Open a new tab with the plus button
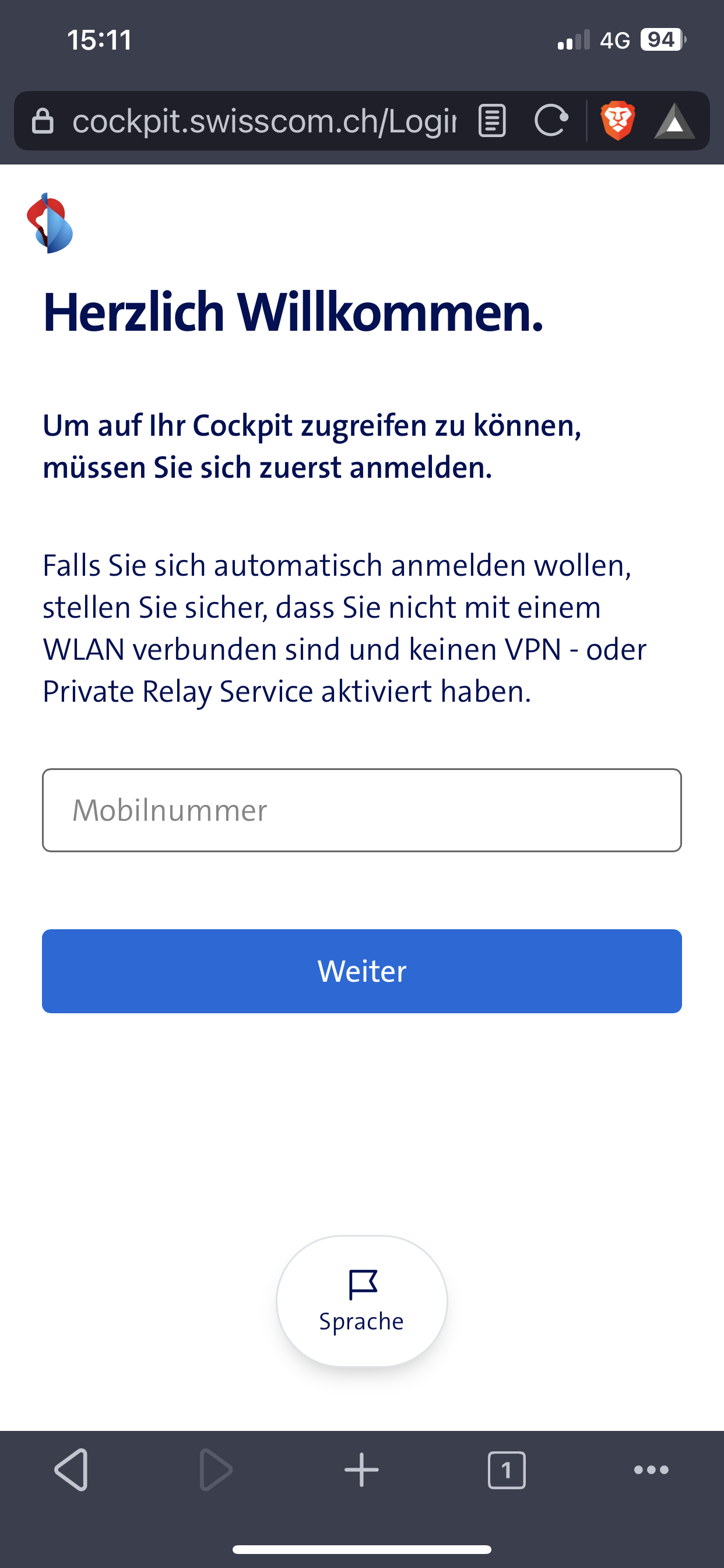The width and height of the screenshot is (724, 1568). [x=361, y=1470]
